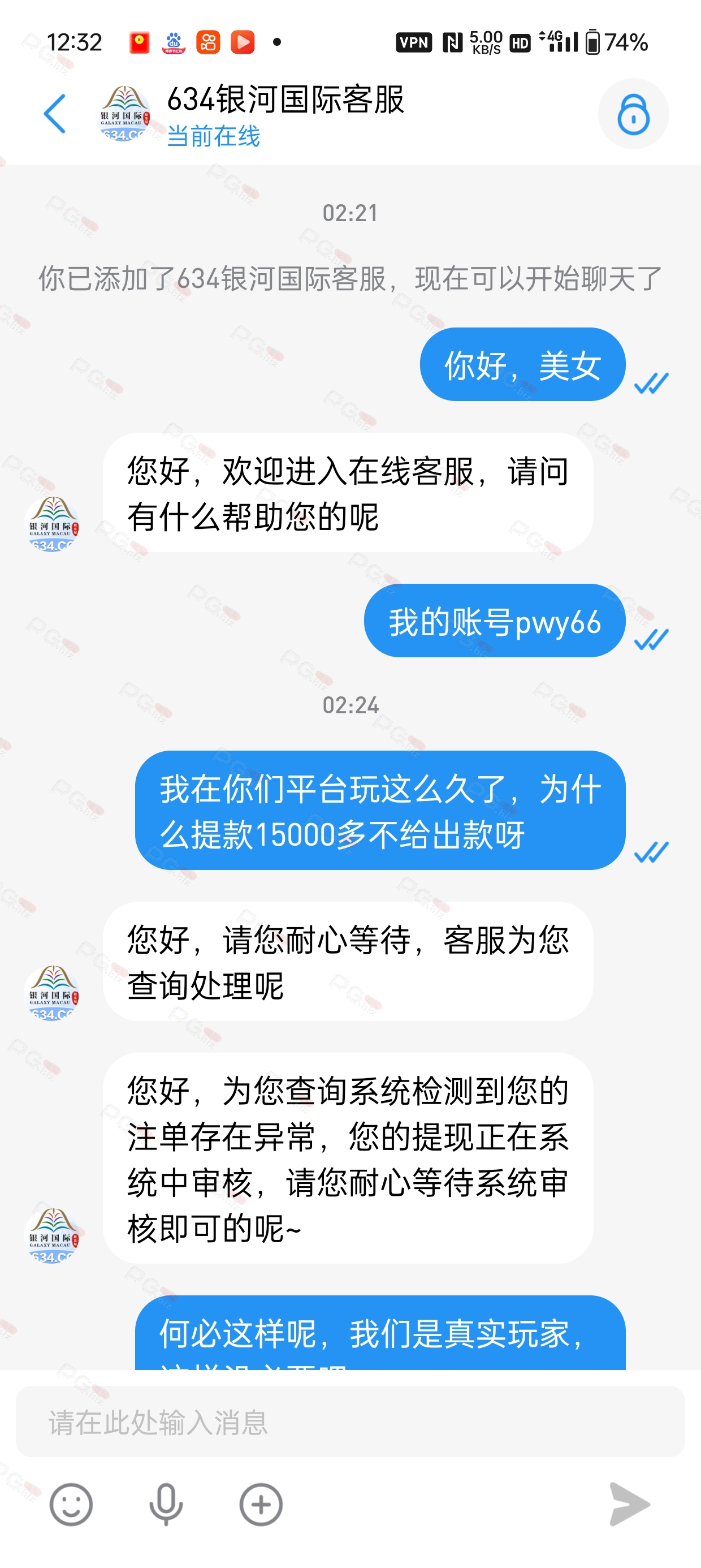This screenshot has width=701, height=1568.
Task: Open the plus attachment menu
Action: point(261,1505)
